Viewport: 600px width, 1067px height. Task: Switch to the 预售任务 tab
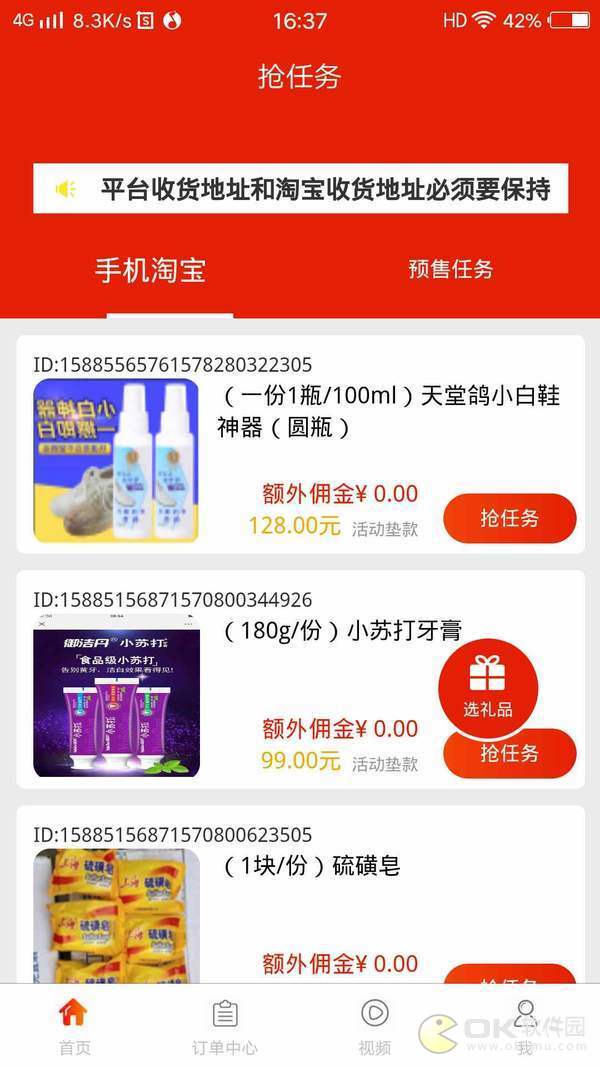(x=450, y=270)
